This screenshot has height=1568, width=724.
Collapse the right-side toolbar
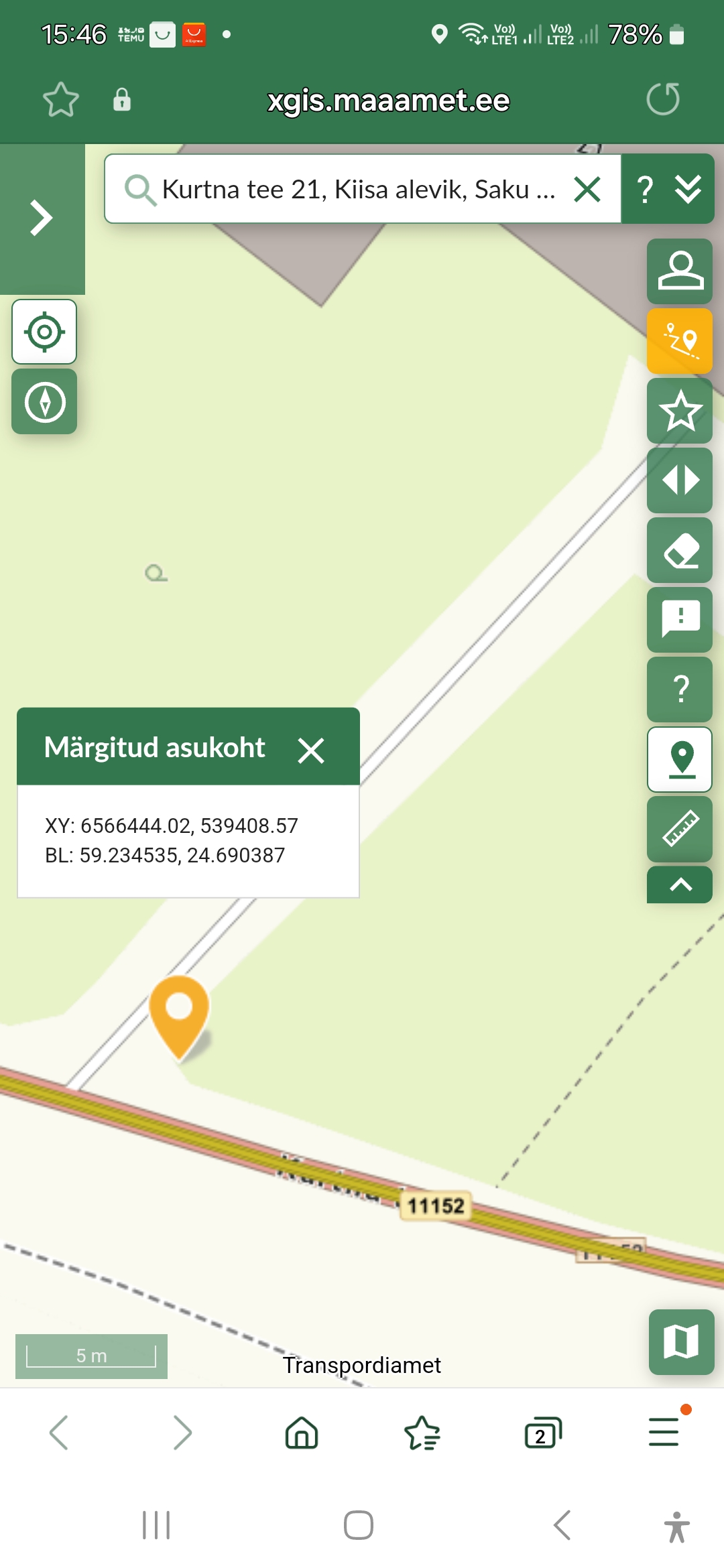click(680, 885)
